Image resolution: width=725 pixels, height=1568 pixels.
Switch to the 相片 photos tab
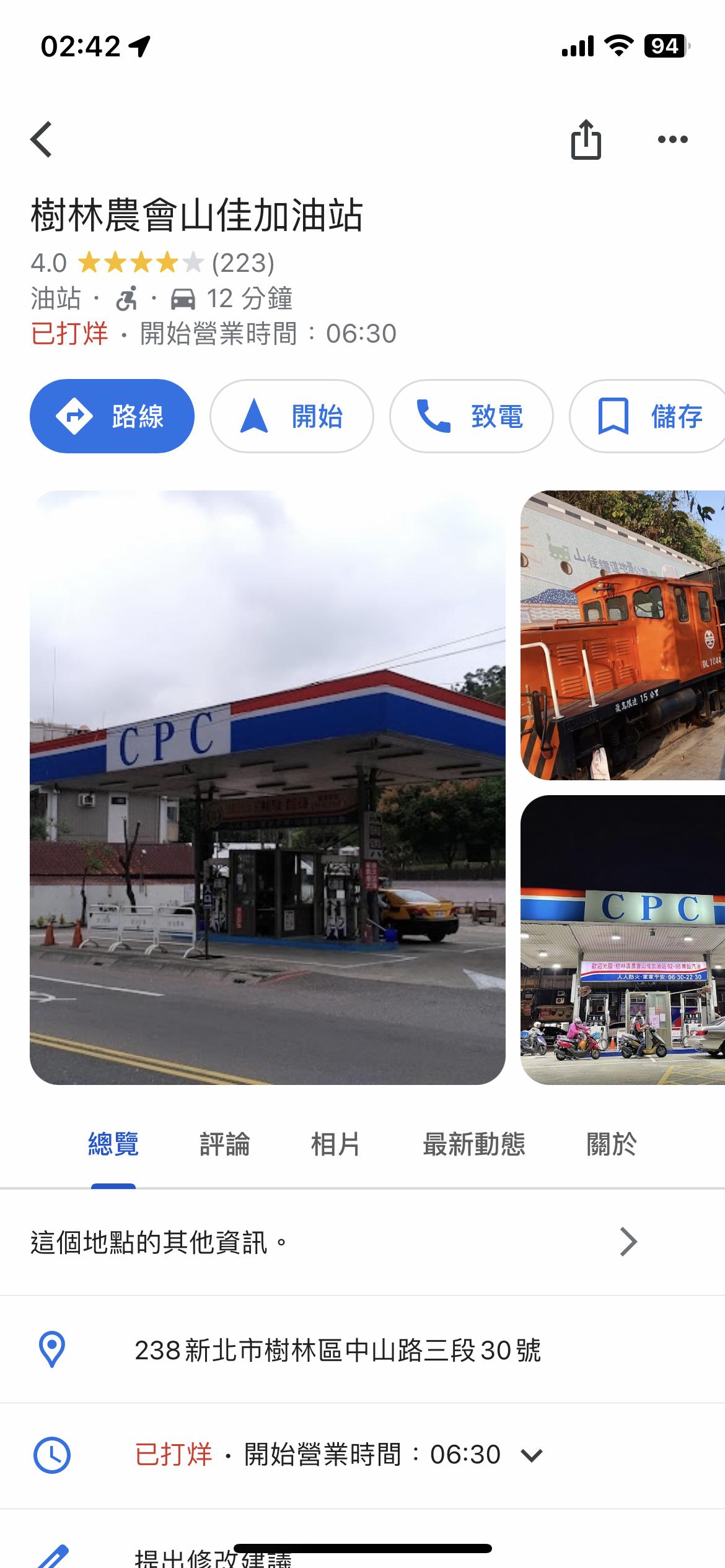[335, 1144]
